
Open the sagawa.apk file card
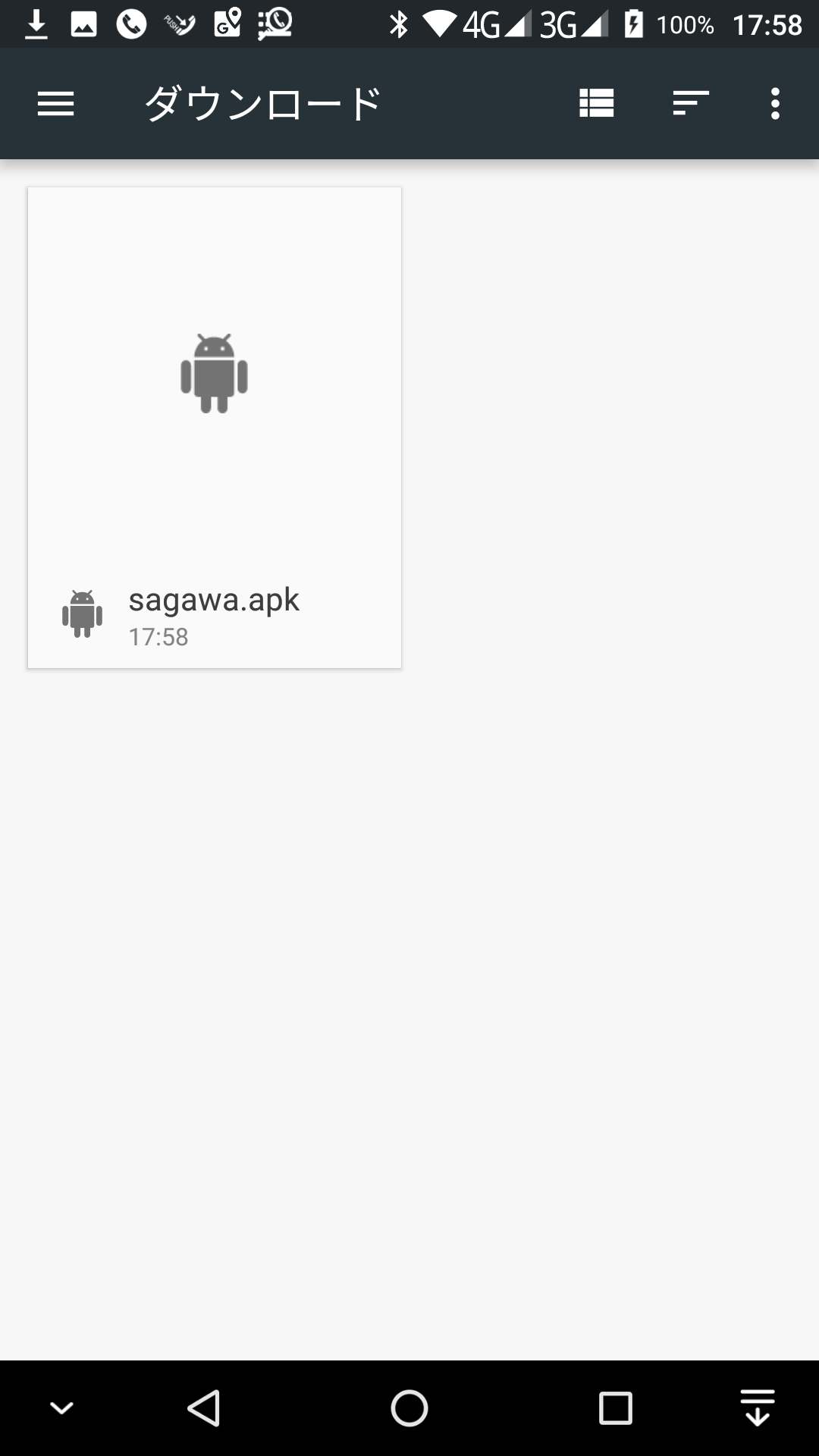(215, 428)
